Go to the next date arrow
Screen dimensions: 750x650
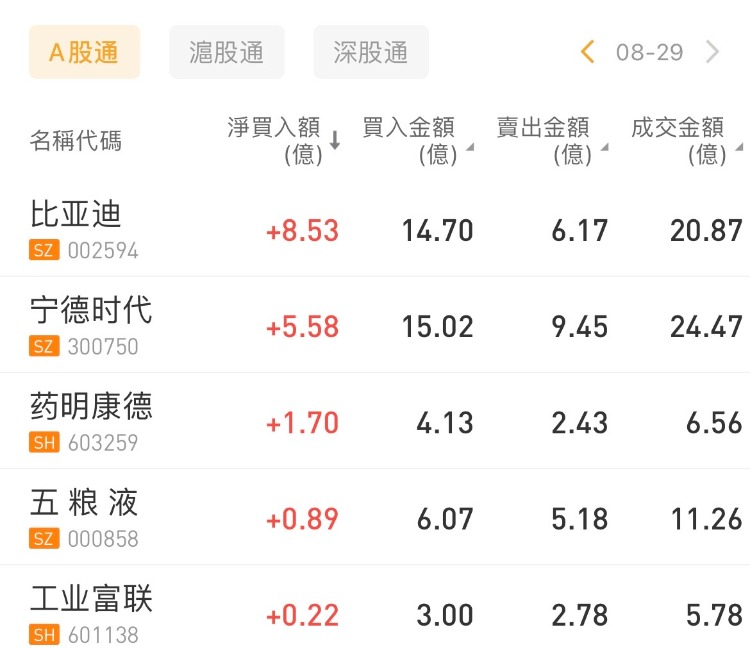[x=712, y=52]
